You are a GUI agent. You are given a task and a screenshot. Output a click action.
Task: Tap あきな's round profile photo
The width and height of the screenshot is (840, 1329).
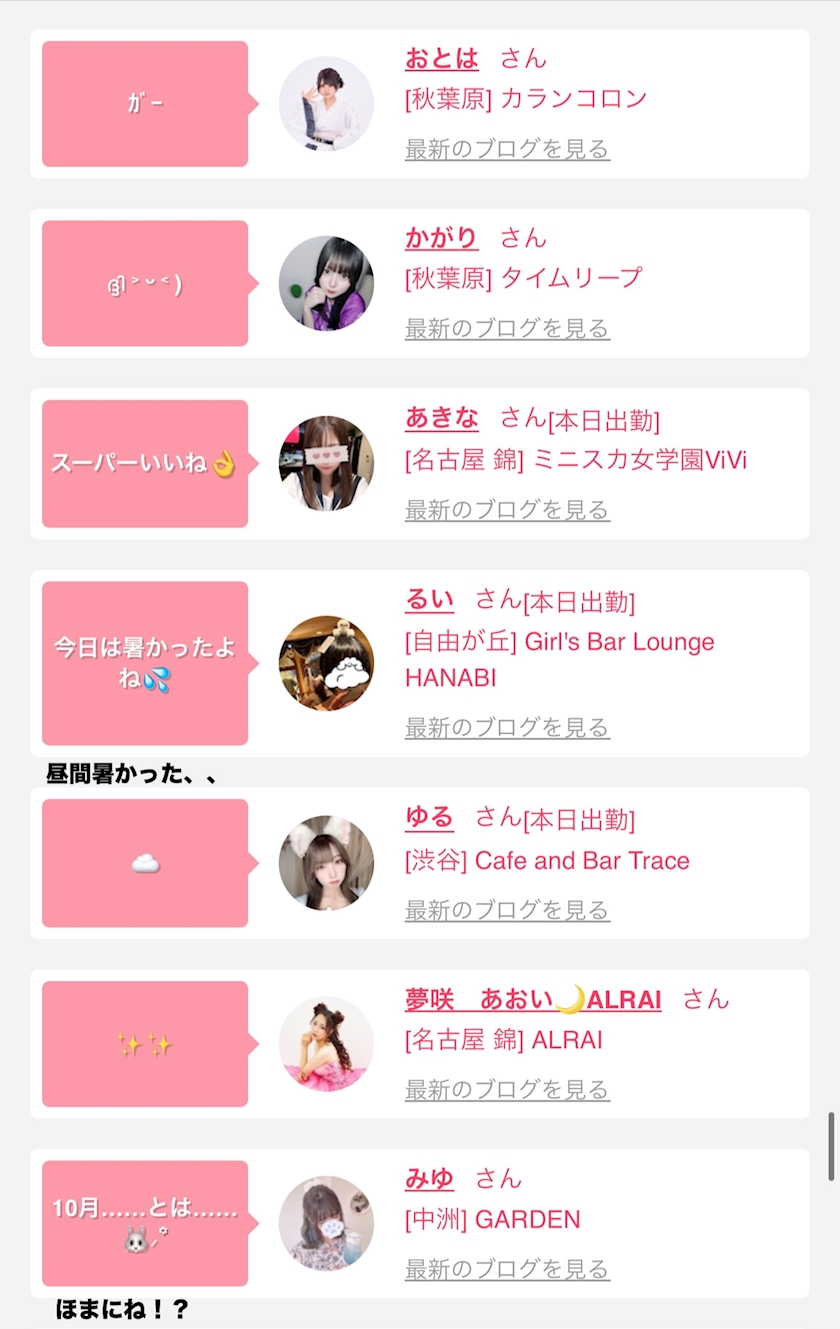point(326,464)
